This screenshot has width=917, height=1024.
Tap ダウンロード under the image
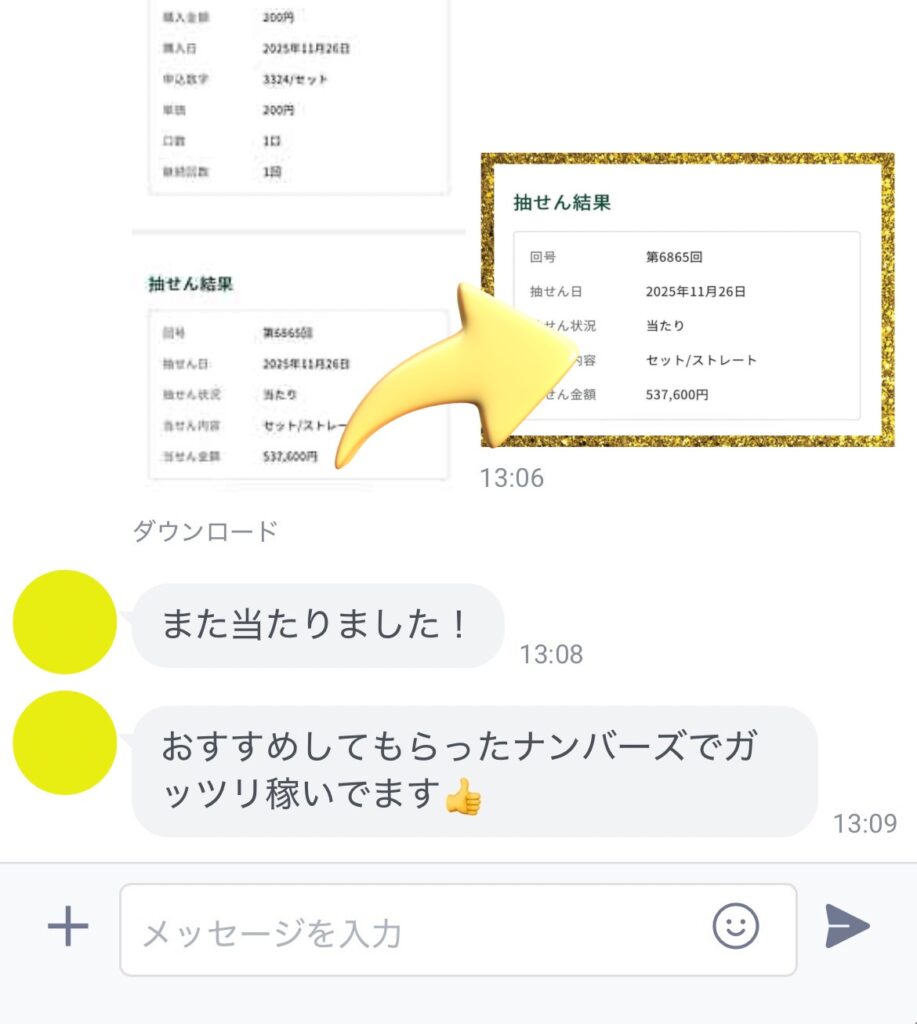pos(205,532)
